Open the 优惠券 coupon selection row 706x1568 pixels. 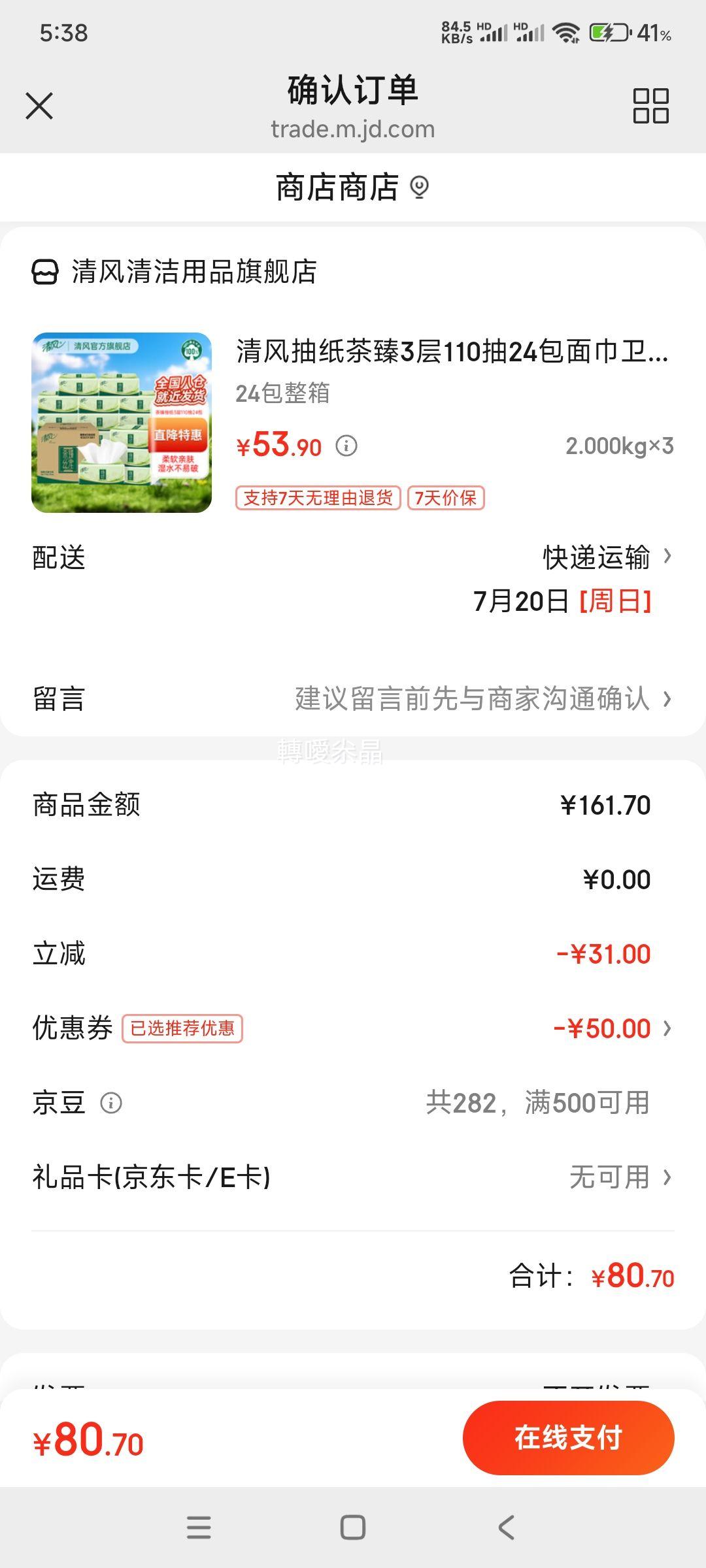coord(353,1028)
